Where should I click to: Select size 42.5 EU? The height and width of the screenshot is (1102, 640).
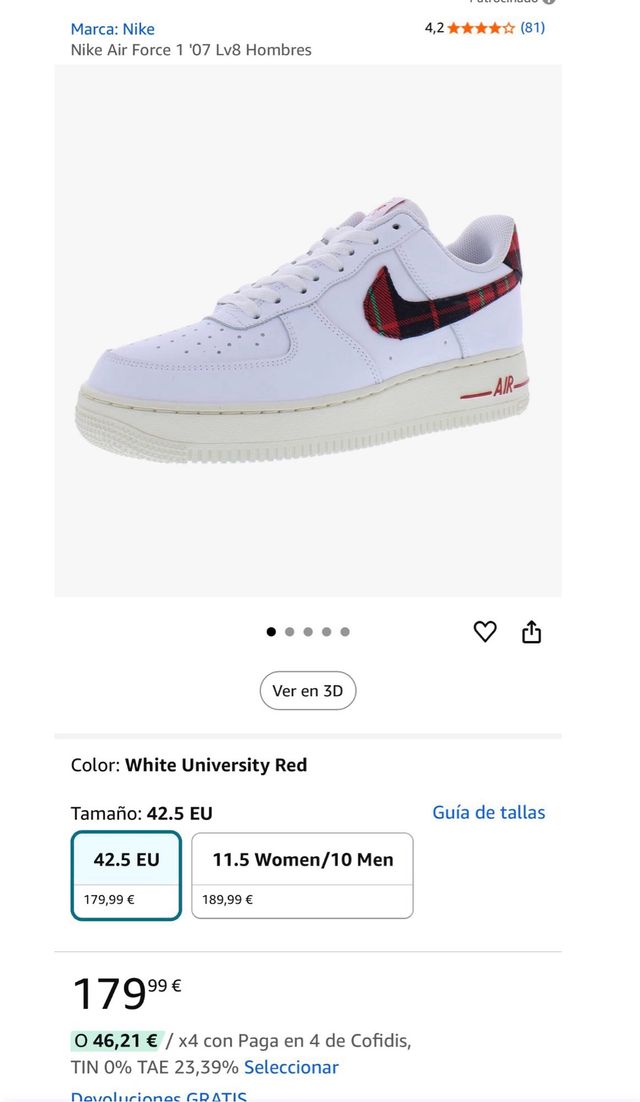(x=127, y=875)
